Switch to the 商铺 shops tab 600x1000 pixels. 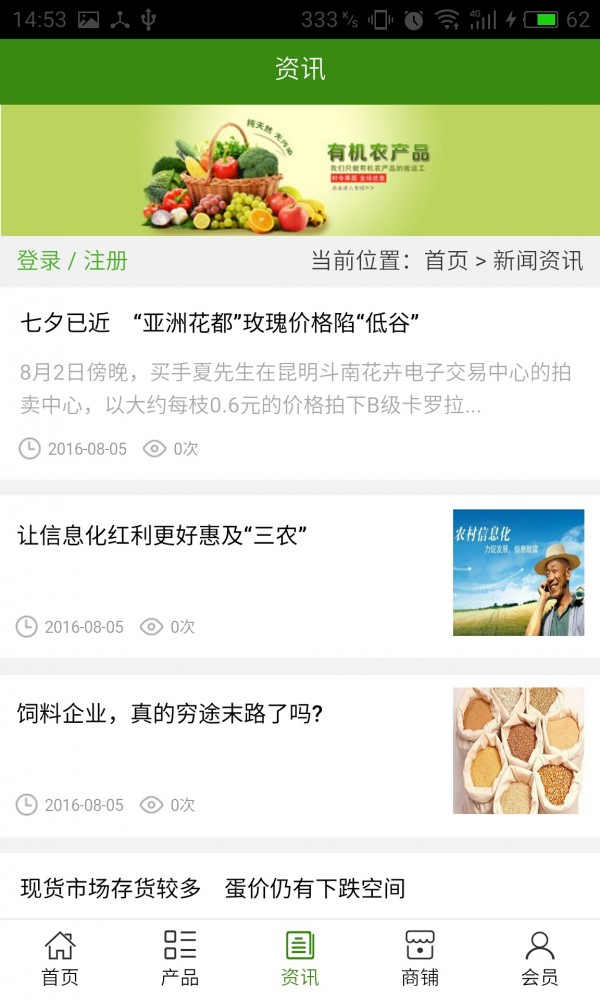point(420,958)
